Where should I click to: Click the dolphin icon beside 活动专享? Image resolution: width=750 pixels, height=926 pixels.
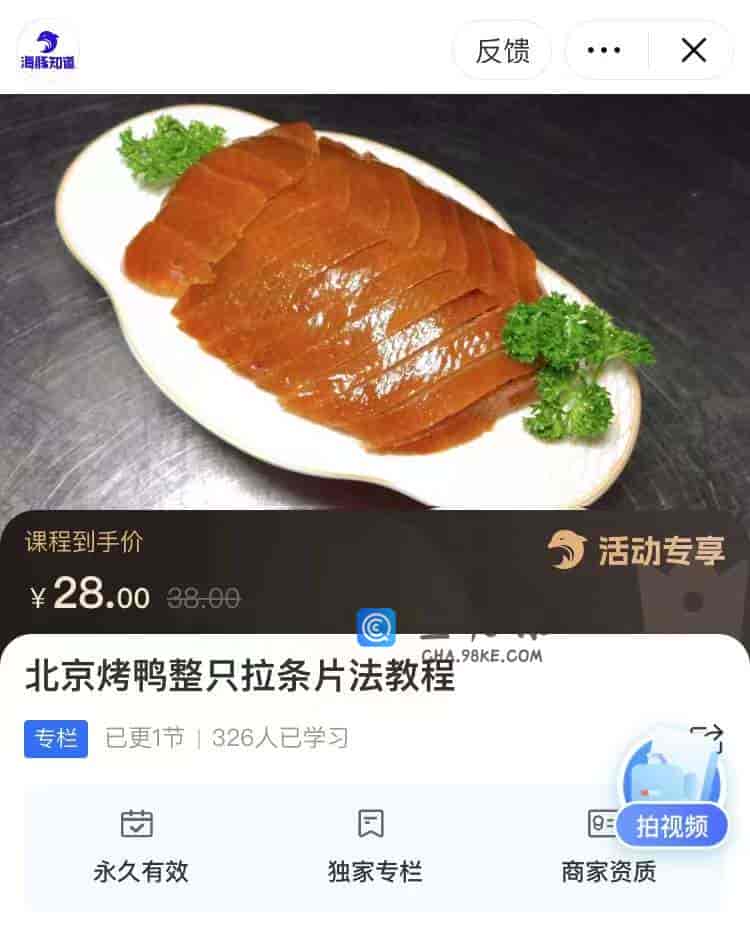click(x=570, y=546)
